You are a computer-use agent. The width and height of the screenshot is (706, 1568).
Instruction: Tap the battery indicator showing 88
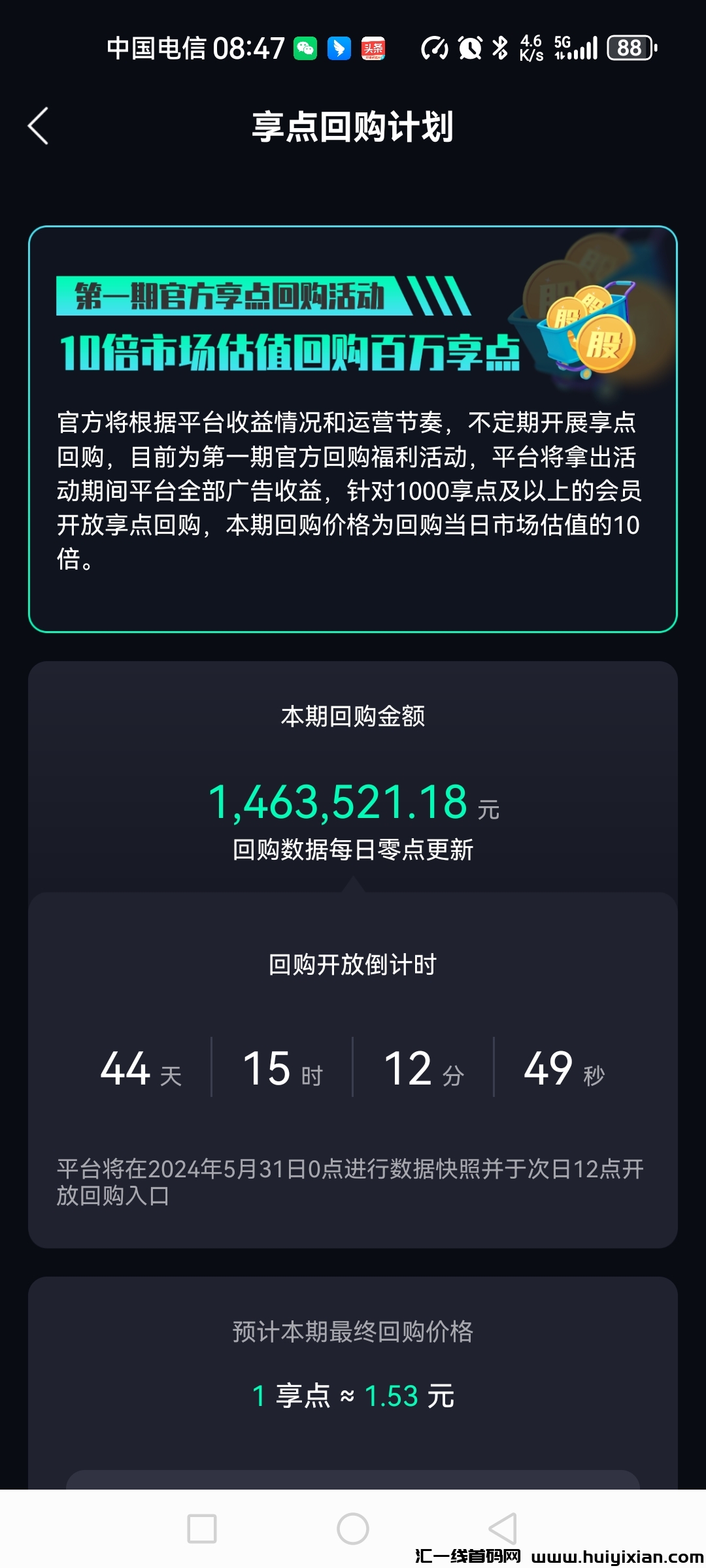[x=630, y=48]
